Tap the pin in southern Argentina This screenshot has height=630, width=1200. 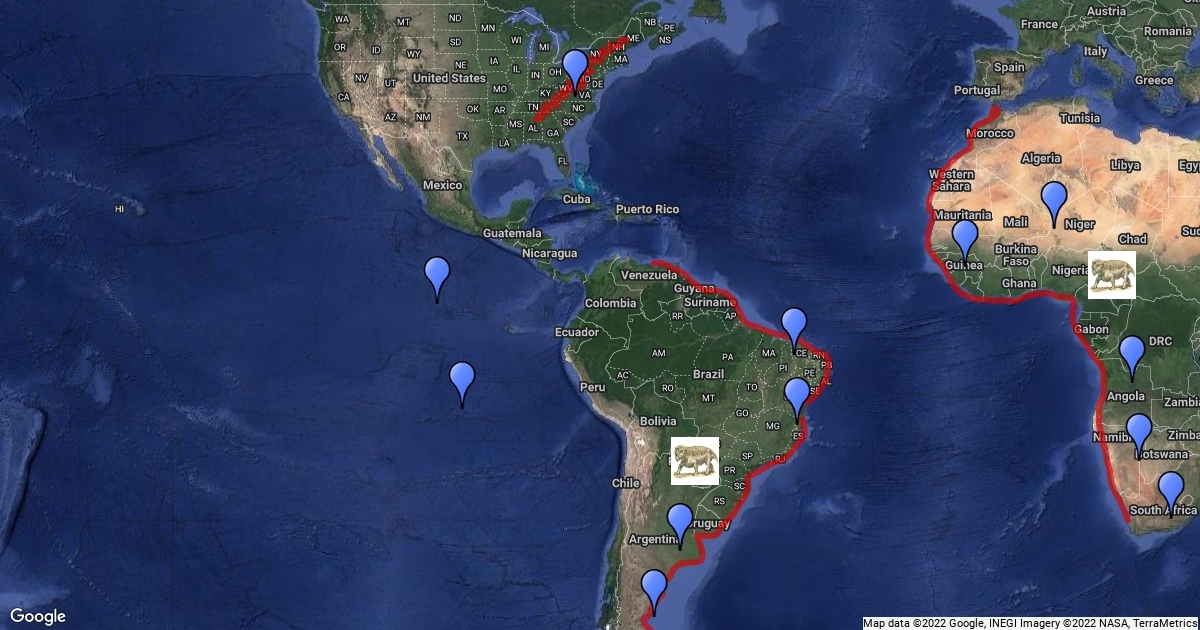tap(654, 590)
